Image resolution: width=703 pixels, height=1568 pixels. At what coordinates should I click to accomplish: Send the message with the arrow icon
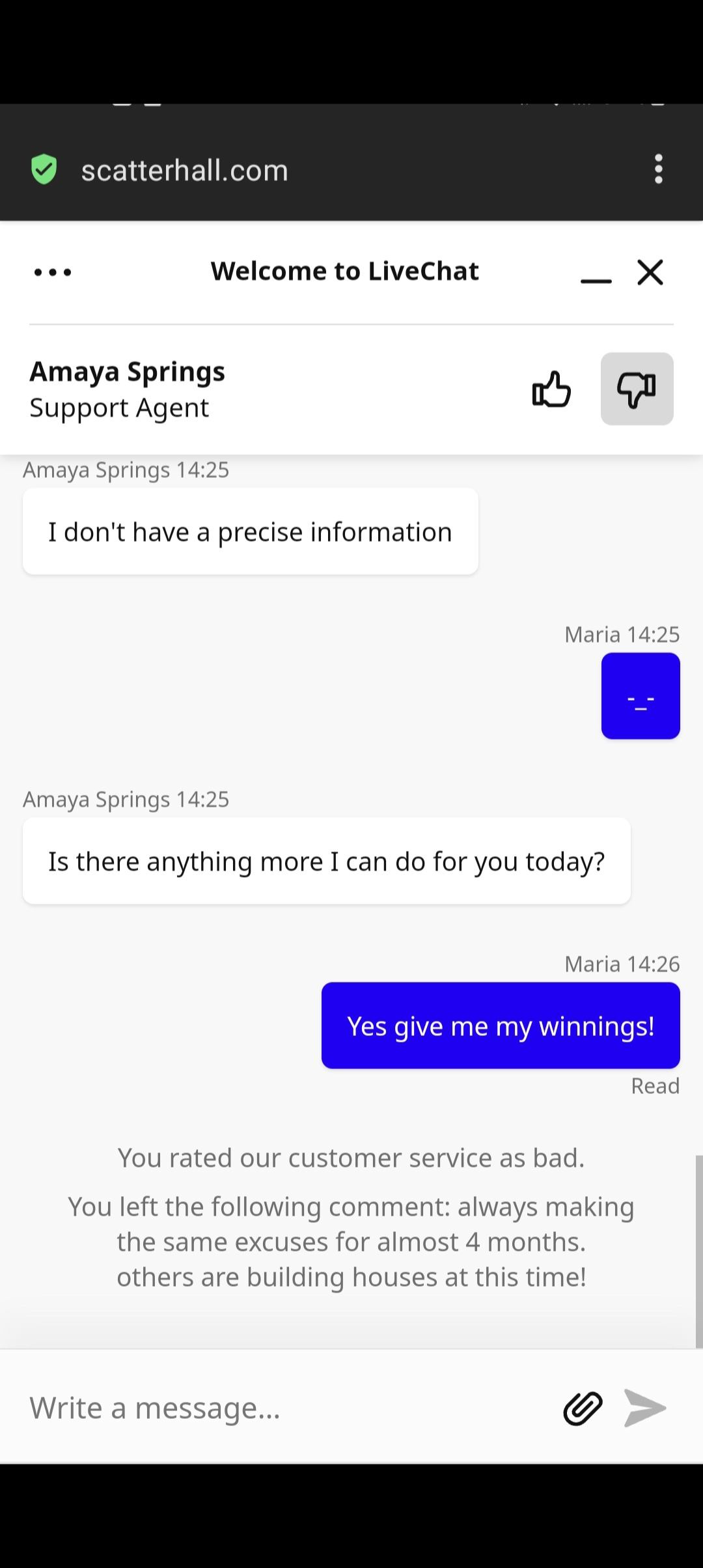pos(644,1408)
